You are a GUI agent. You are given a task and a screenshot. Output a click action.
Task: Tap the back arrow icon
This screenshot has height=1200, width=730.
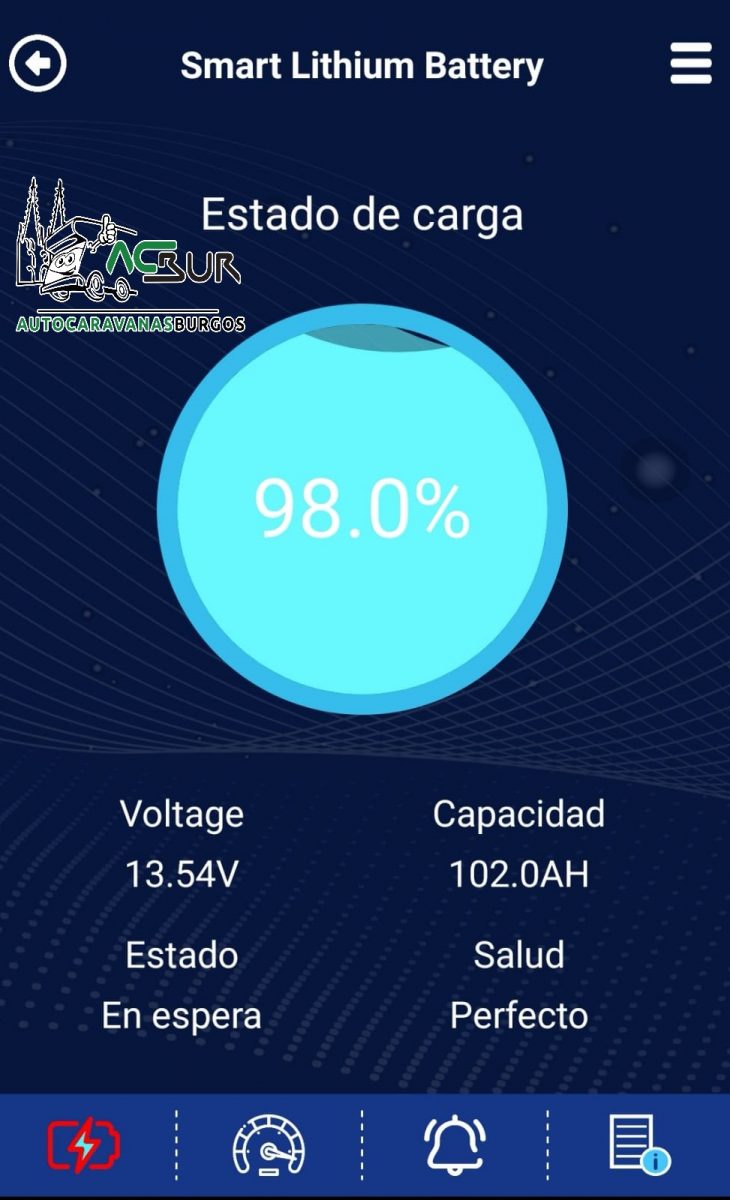[37, 63]
